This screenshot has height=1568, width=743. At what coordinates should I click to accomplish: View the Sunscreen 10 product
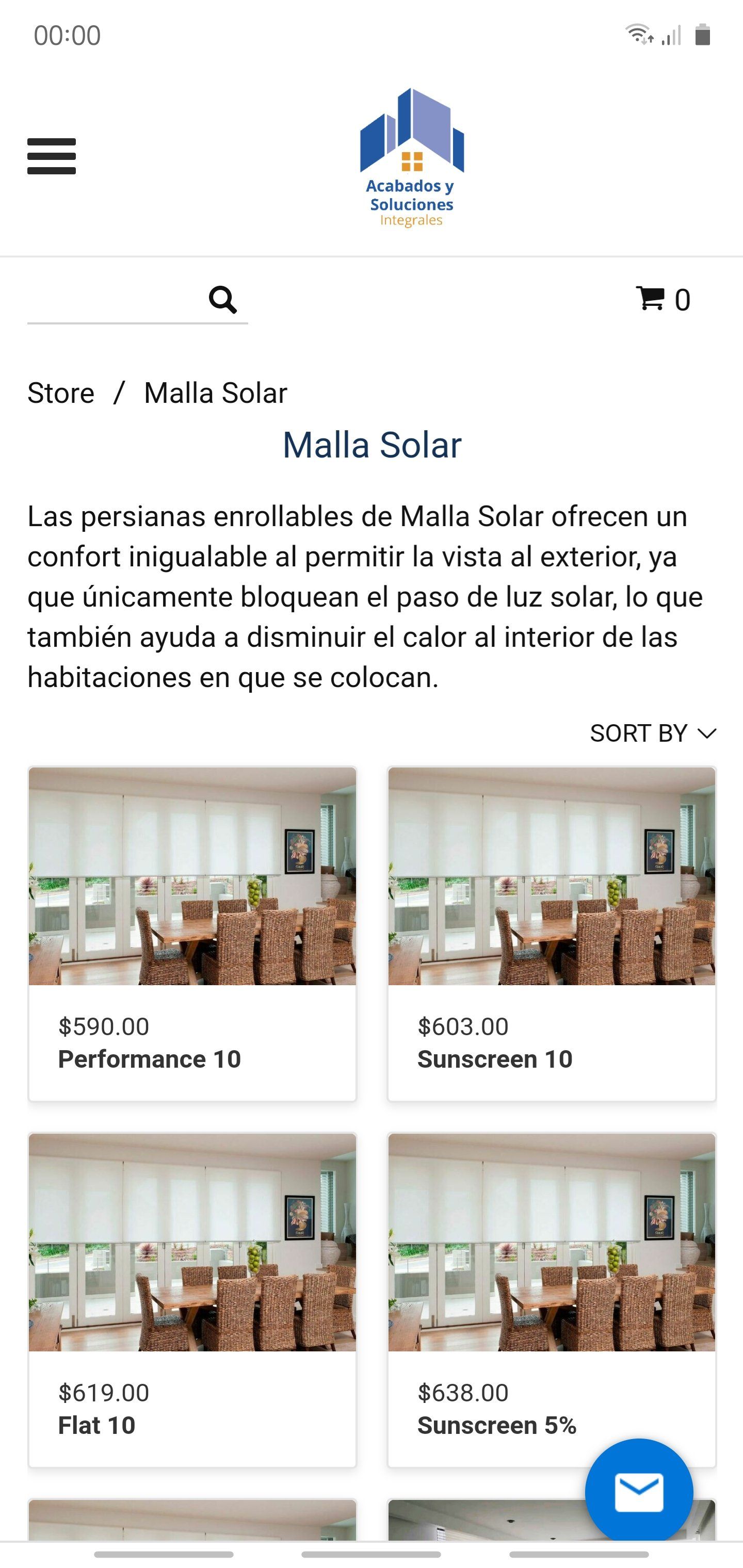[x=552, y=934]
